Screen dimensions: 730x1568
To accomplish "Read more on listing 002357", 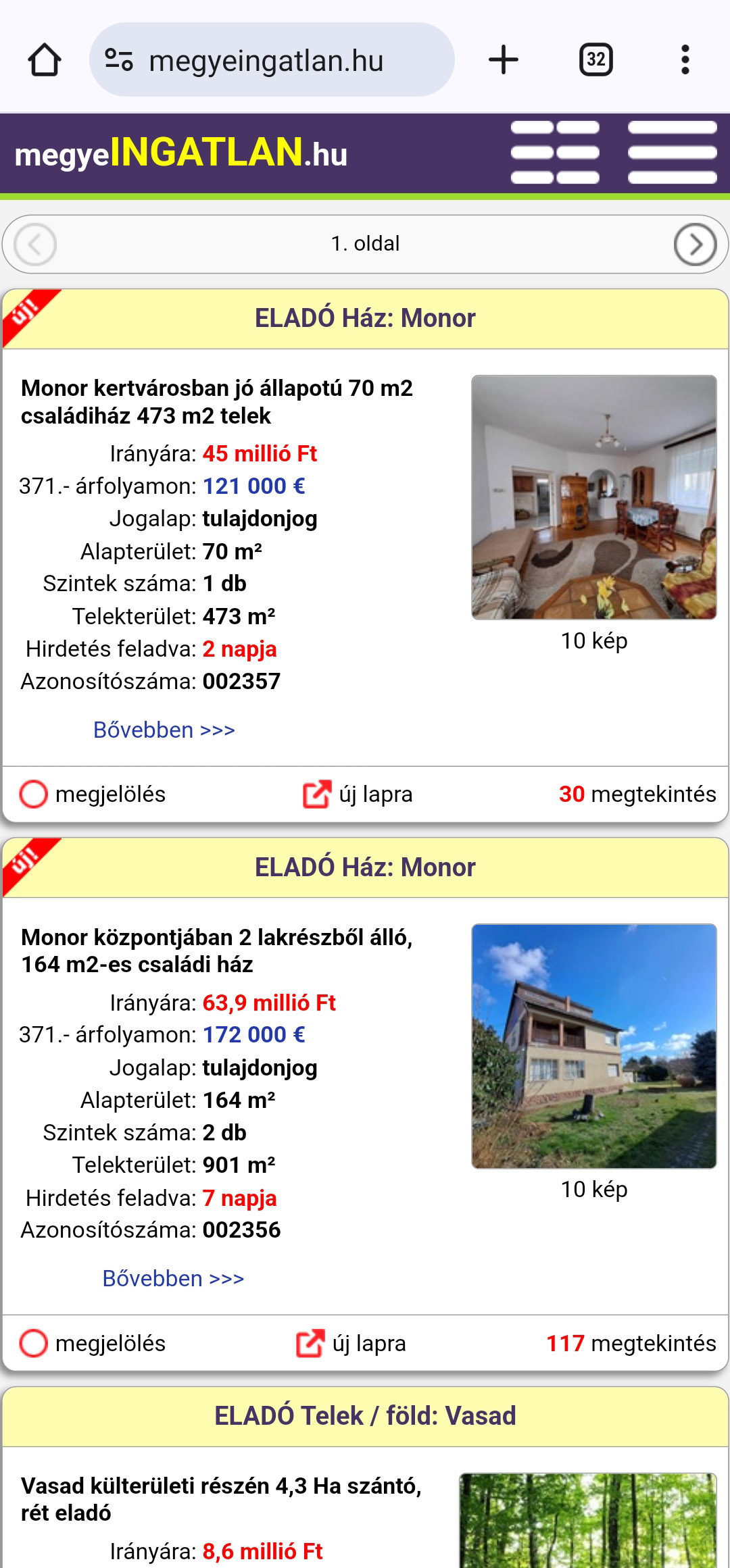I will [164, 730].
